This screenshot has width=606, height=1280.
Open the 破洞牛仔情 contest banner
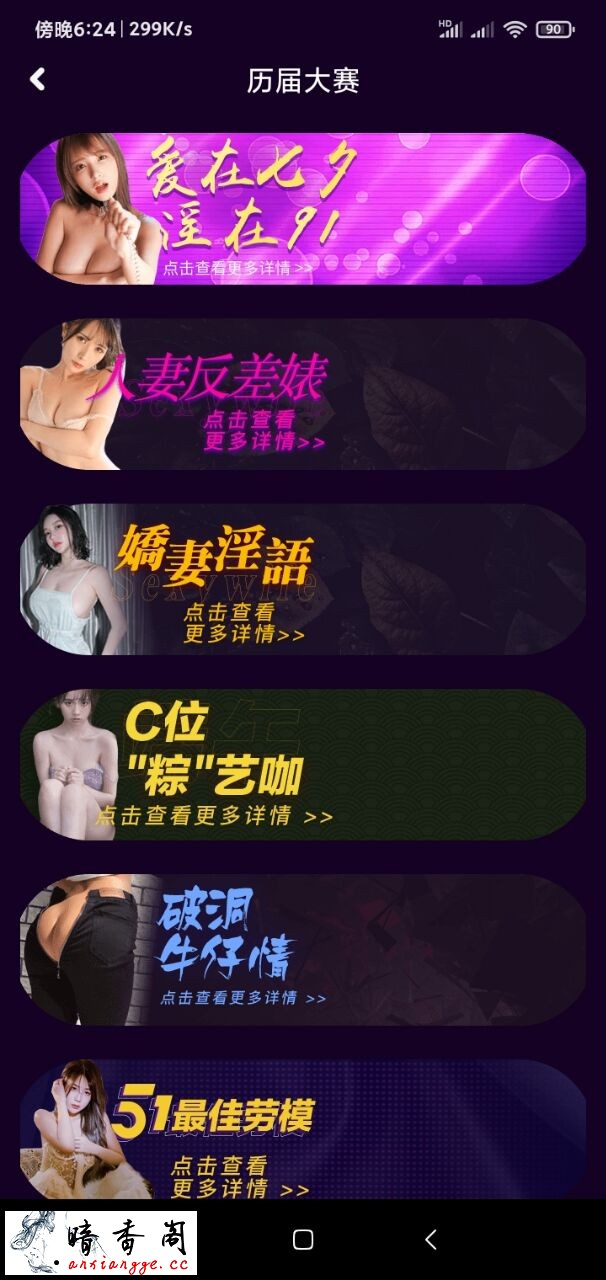[x=303, y=949]
